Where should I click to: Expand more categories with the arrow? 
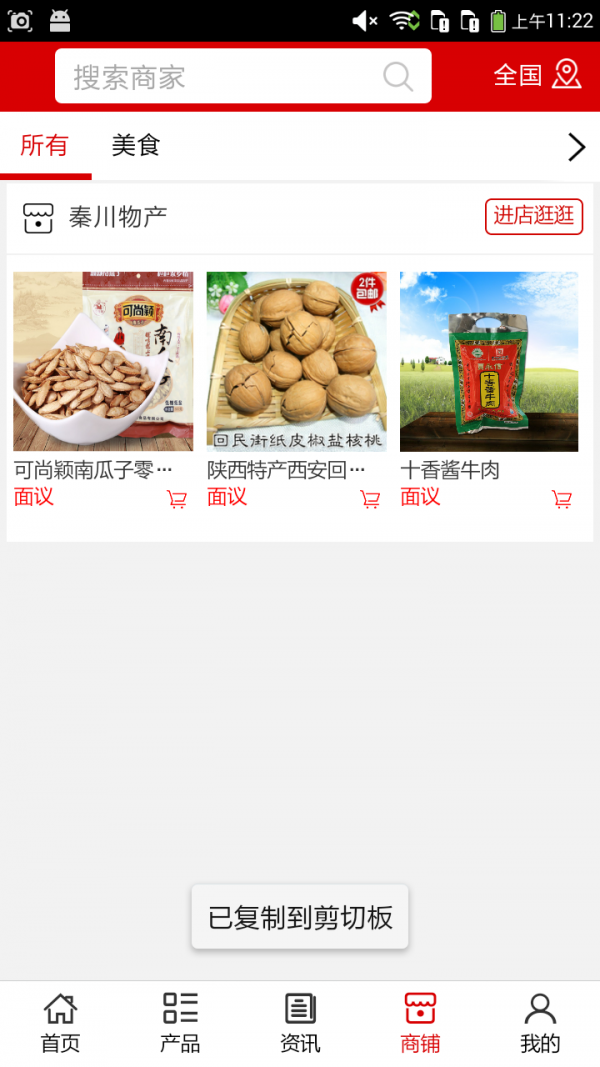click(576, 148)
